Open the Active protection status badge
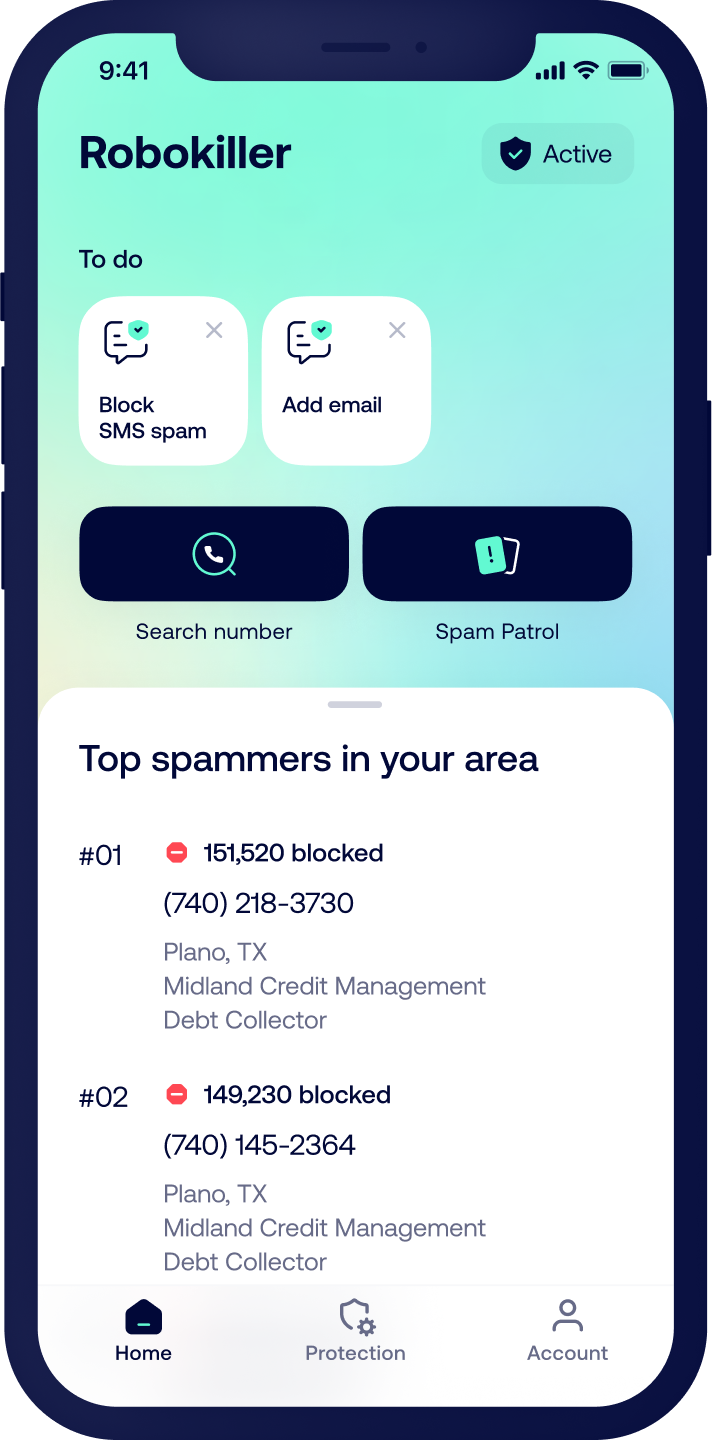 (x=557, y=154)
